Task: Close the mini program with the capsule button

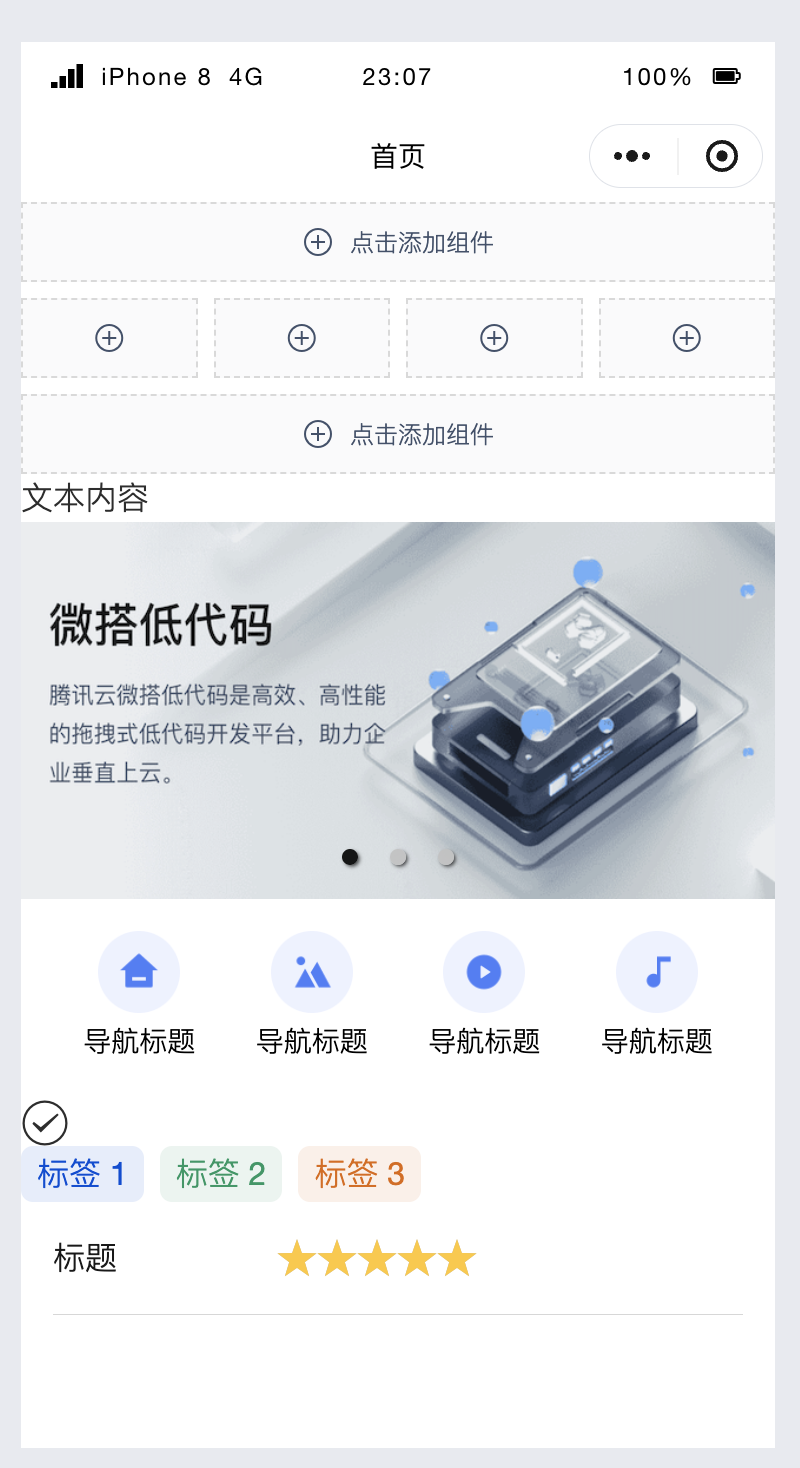Action: 721,156
